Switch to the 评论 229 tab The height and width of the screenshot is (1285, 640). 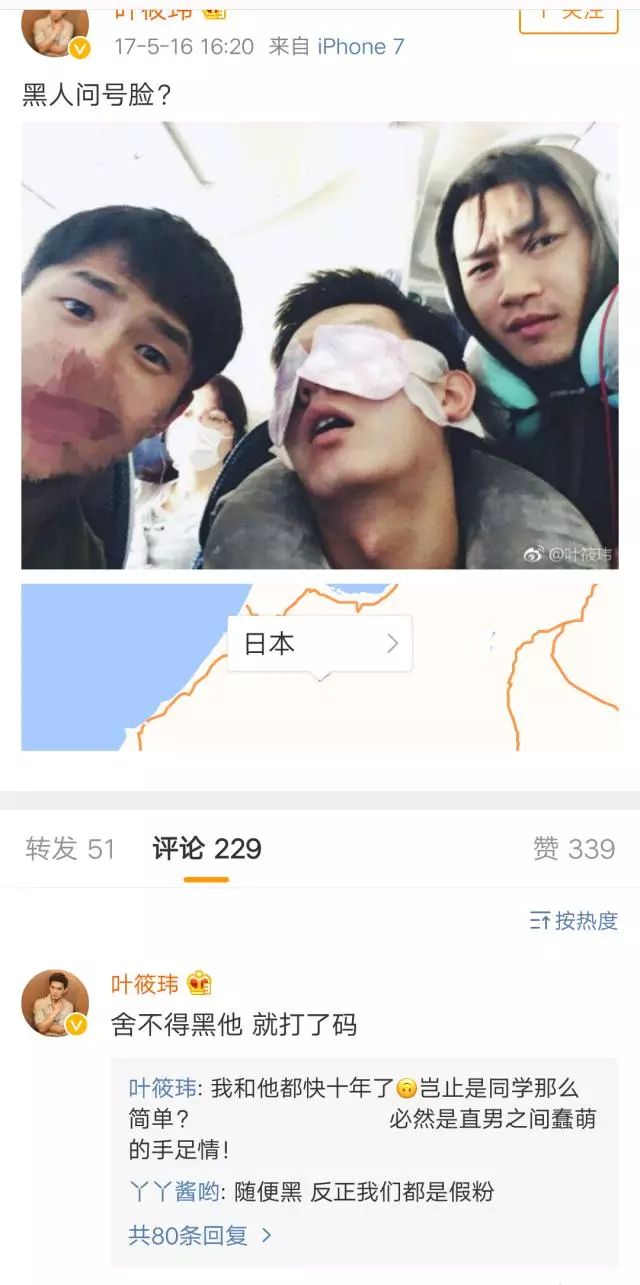click(207, 849)
